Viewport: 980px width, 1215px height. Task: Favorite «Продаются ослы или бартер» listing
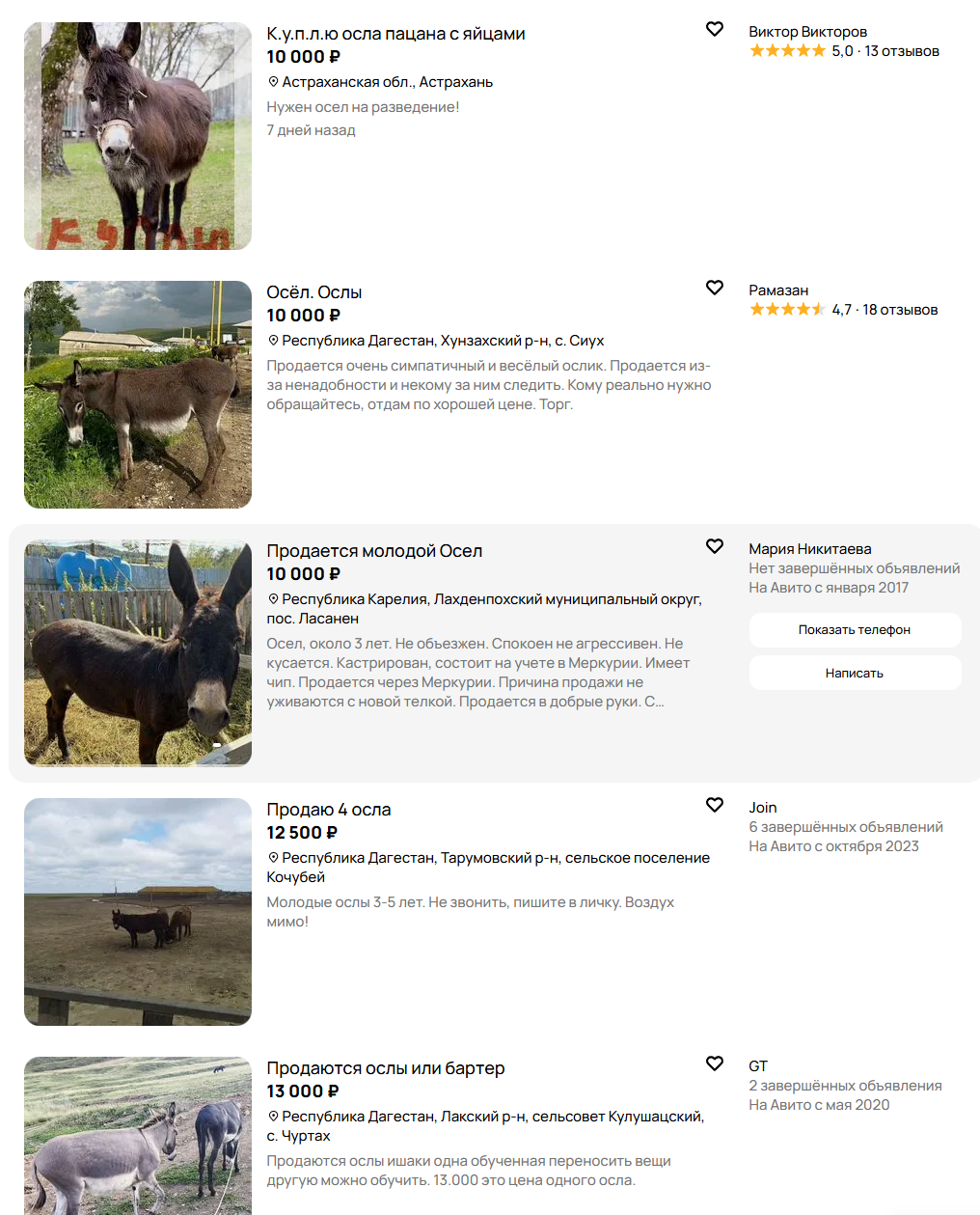click(x=714, y=1063)
